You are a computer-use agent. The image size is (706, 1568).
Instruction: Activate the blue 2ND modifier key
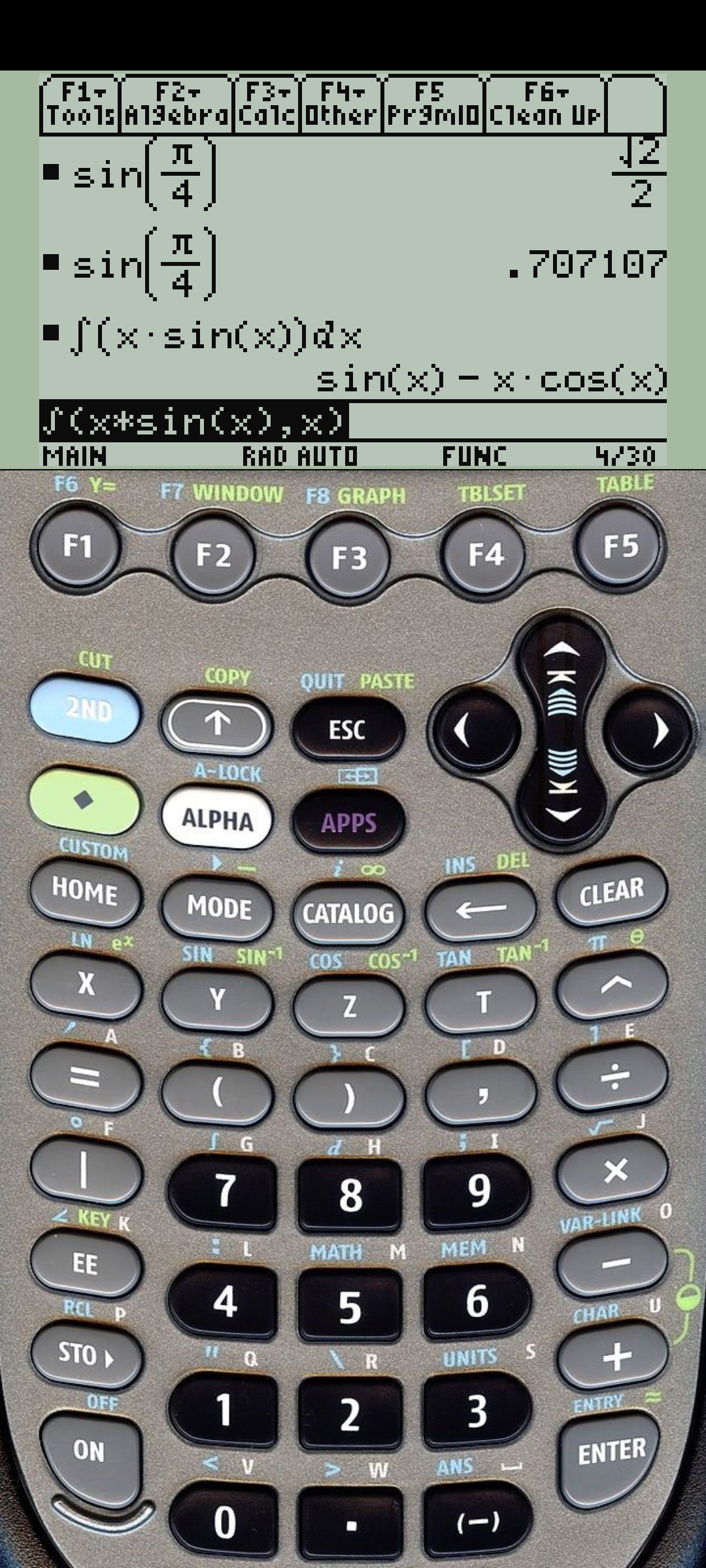point(86,709)
